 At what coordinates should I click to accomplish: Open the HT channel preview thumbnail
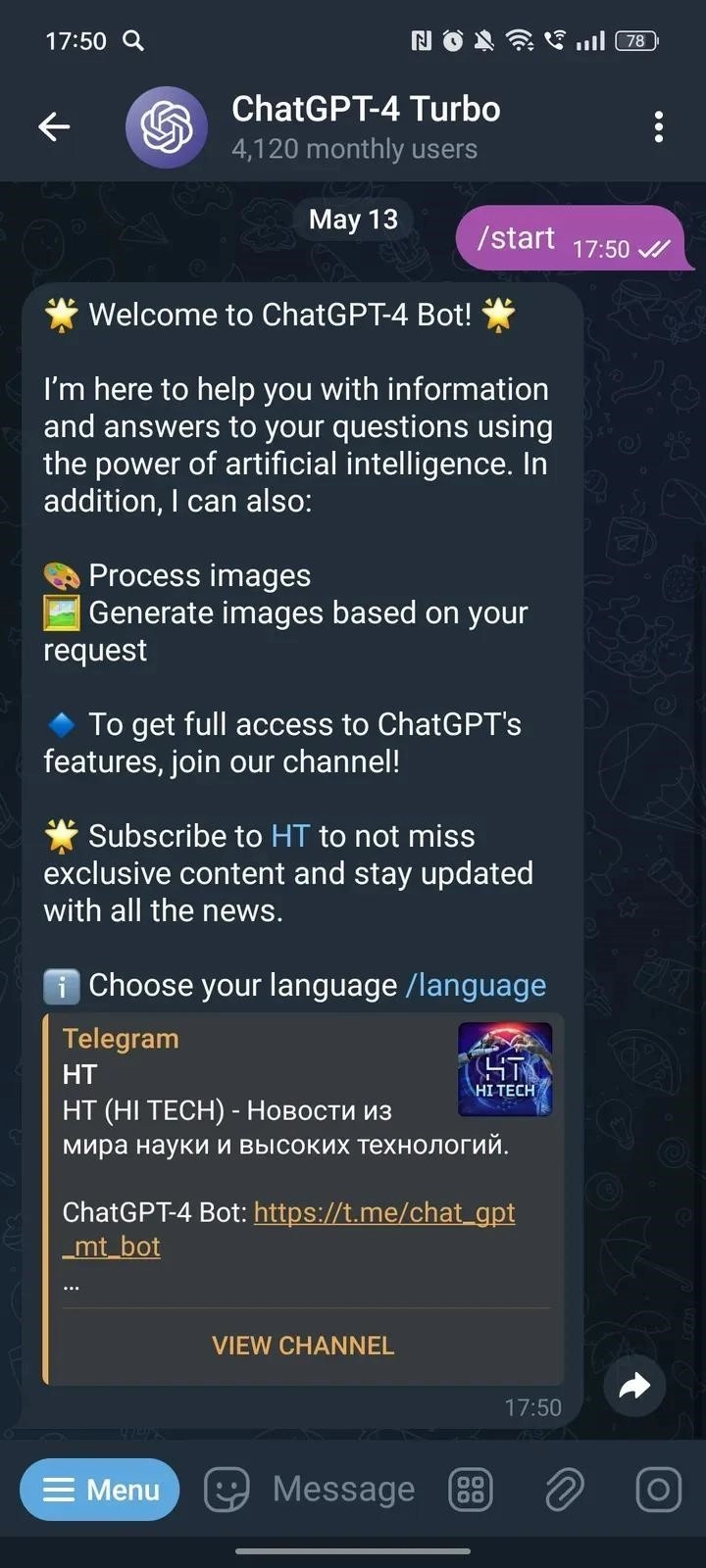pos(505,1069)
